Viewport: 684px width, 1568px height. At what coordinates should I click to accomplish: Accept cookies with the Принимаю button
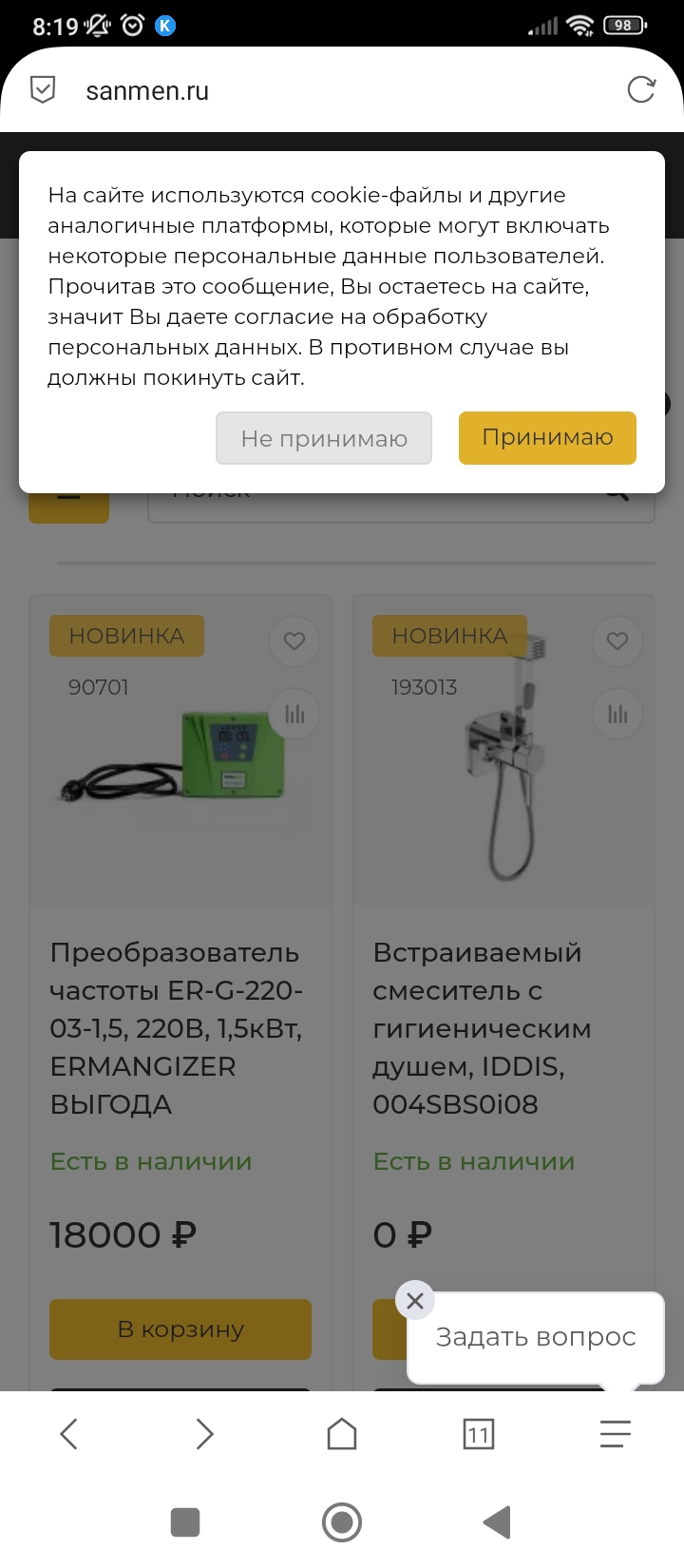(547, 438)
